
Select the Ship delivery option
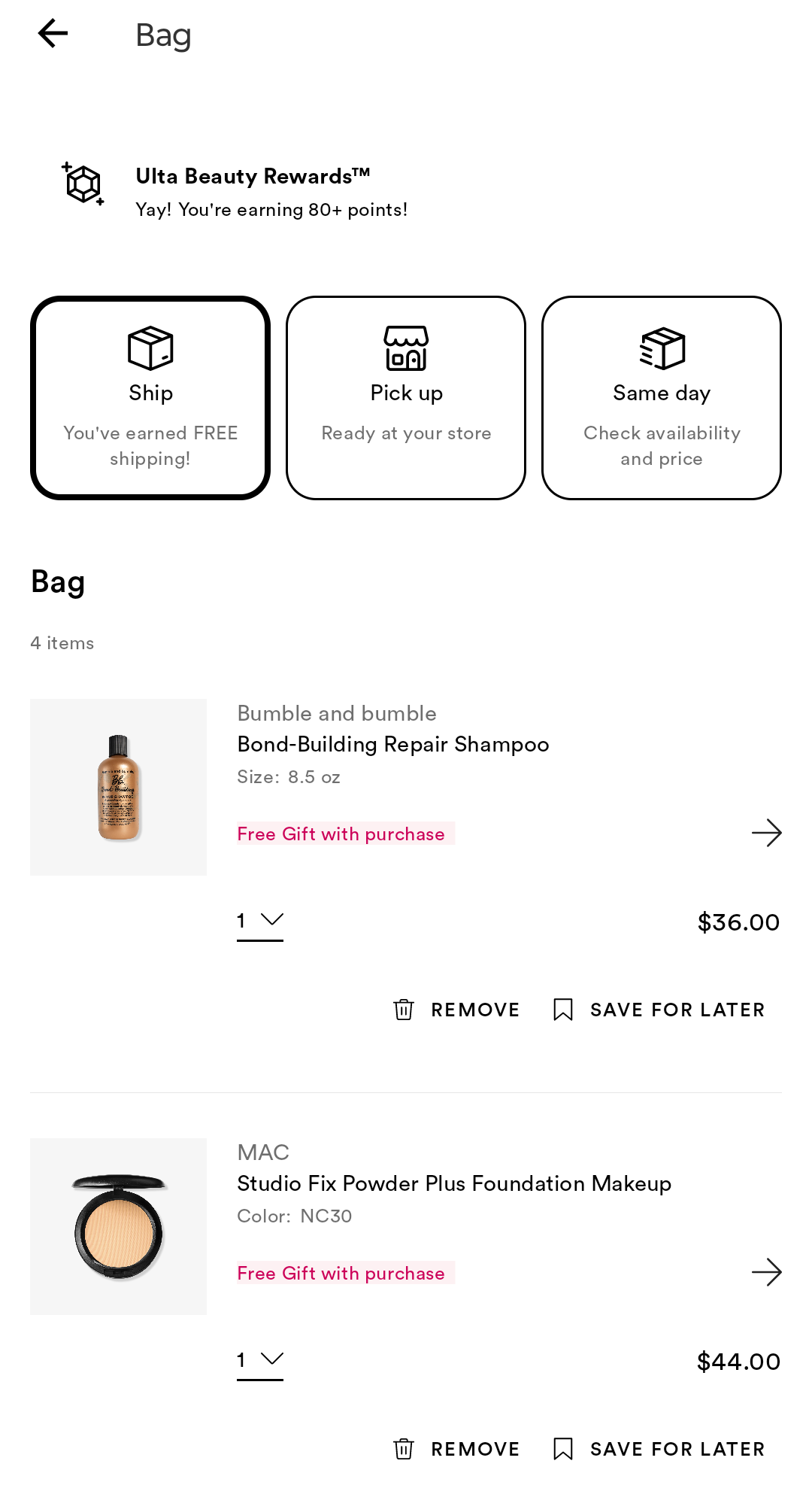150,397
